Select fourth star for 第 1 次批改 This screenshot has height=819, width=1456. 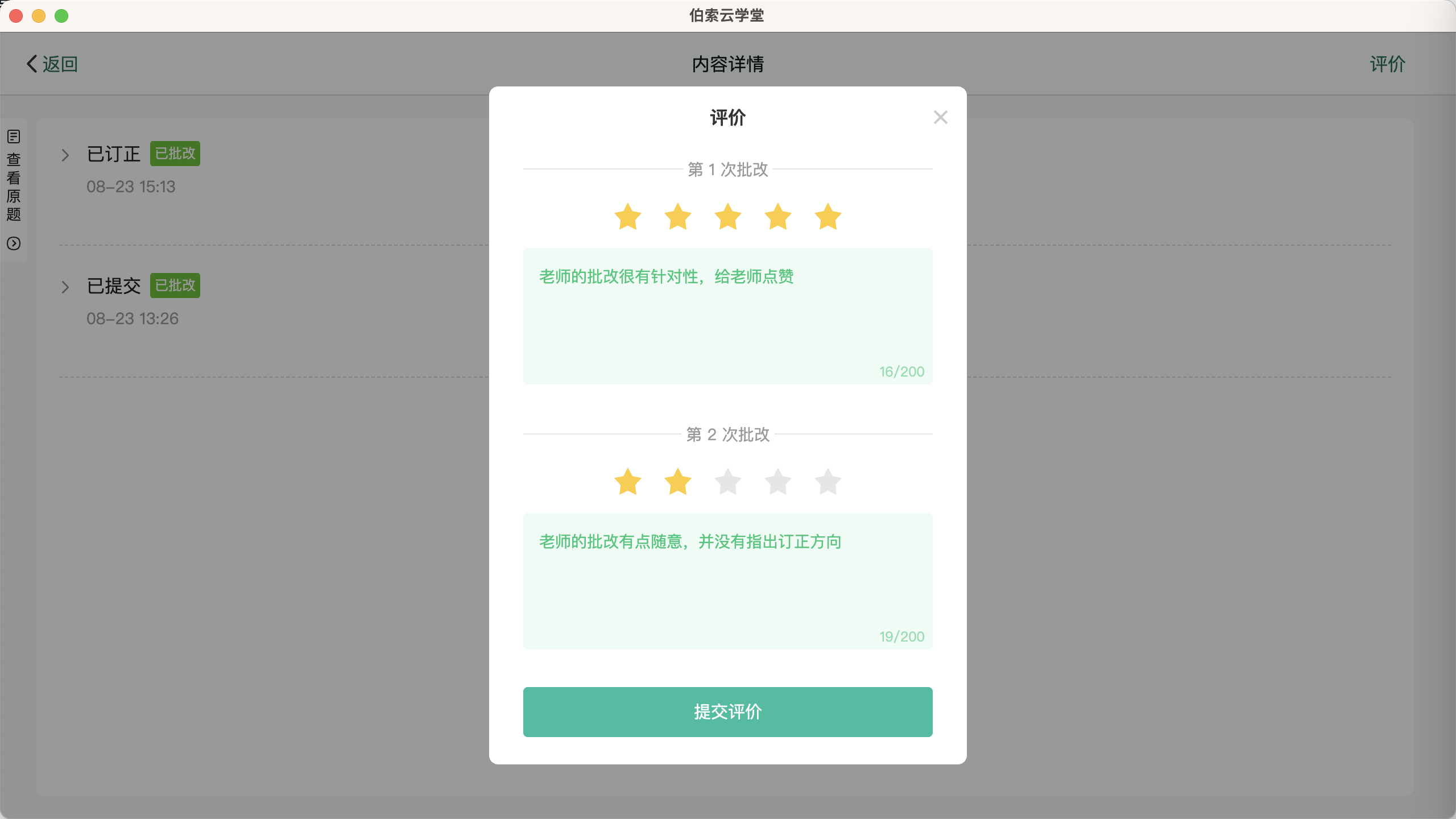777,217
